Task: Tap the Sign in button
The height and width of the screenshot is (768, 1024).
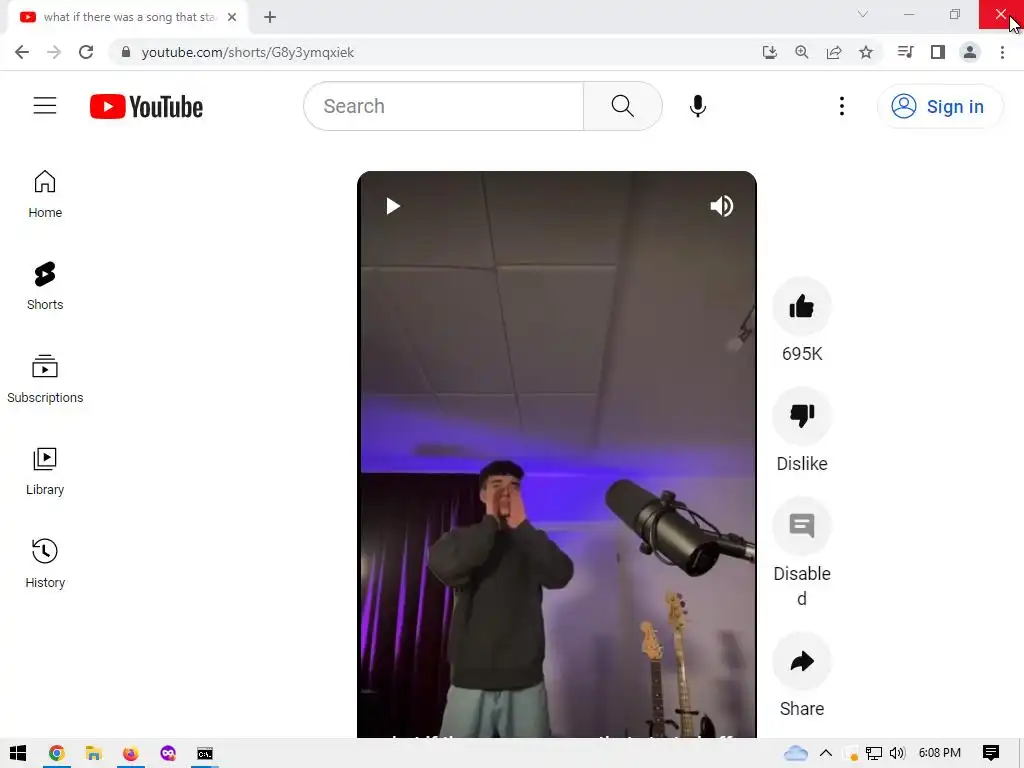Action: pos(938,106)
